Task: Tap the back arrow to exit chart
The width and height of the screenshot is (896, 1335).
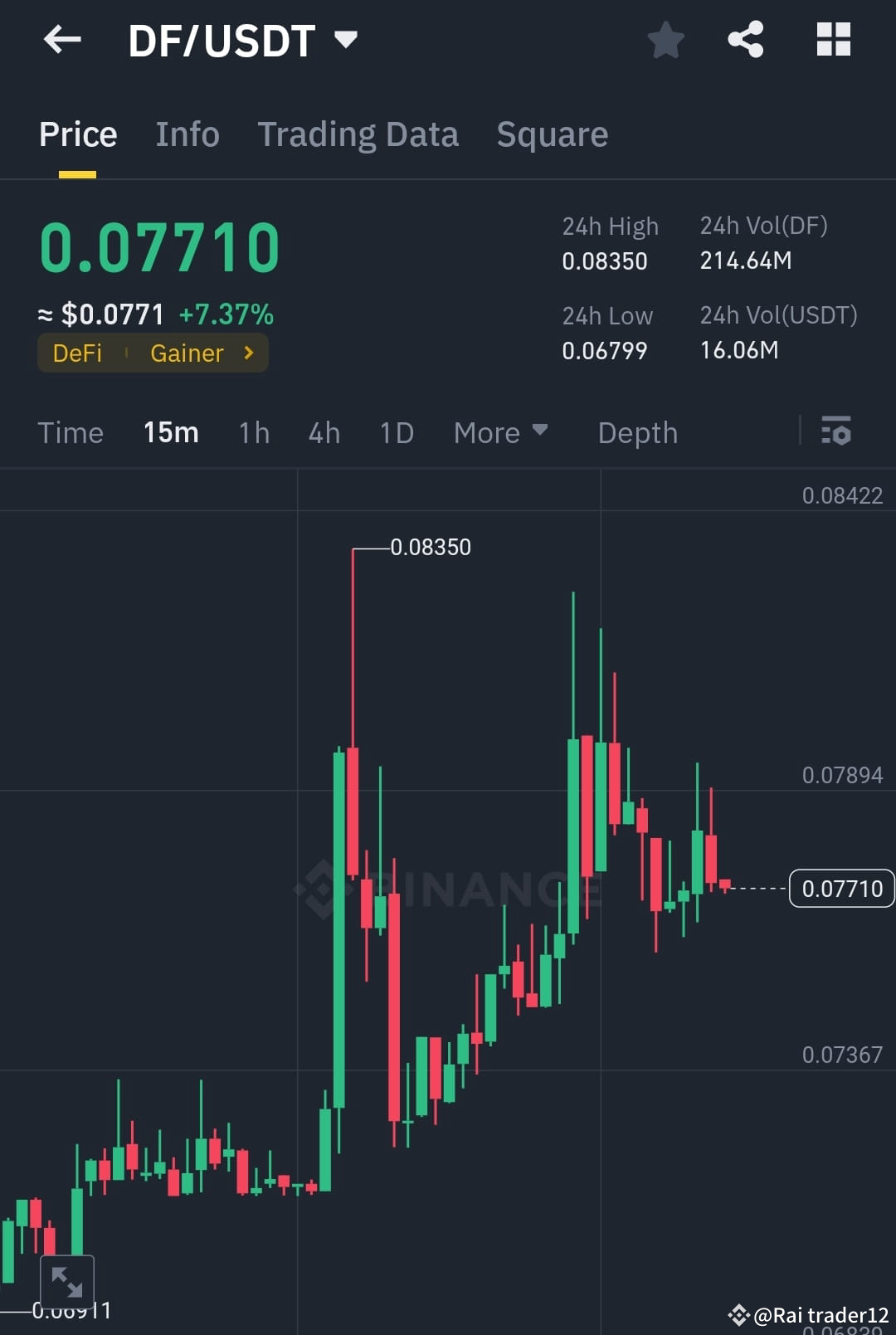Action: point(62,39)
